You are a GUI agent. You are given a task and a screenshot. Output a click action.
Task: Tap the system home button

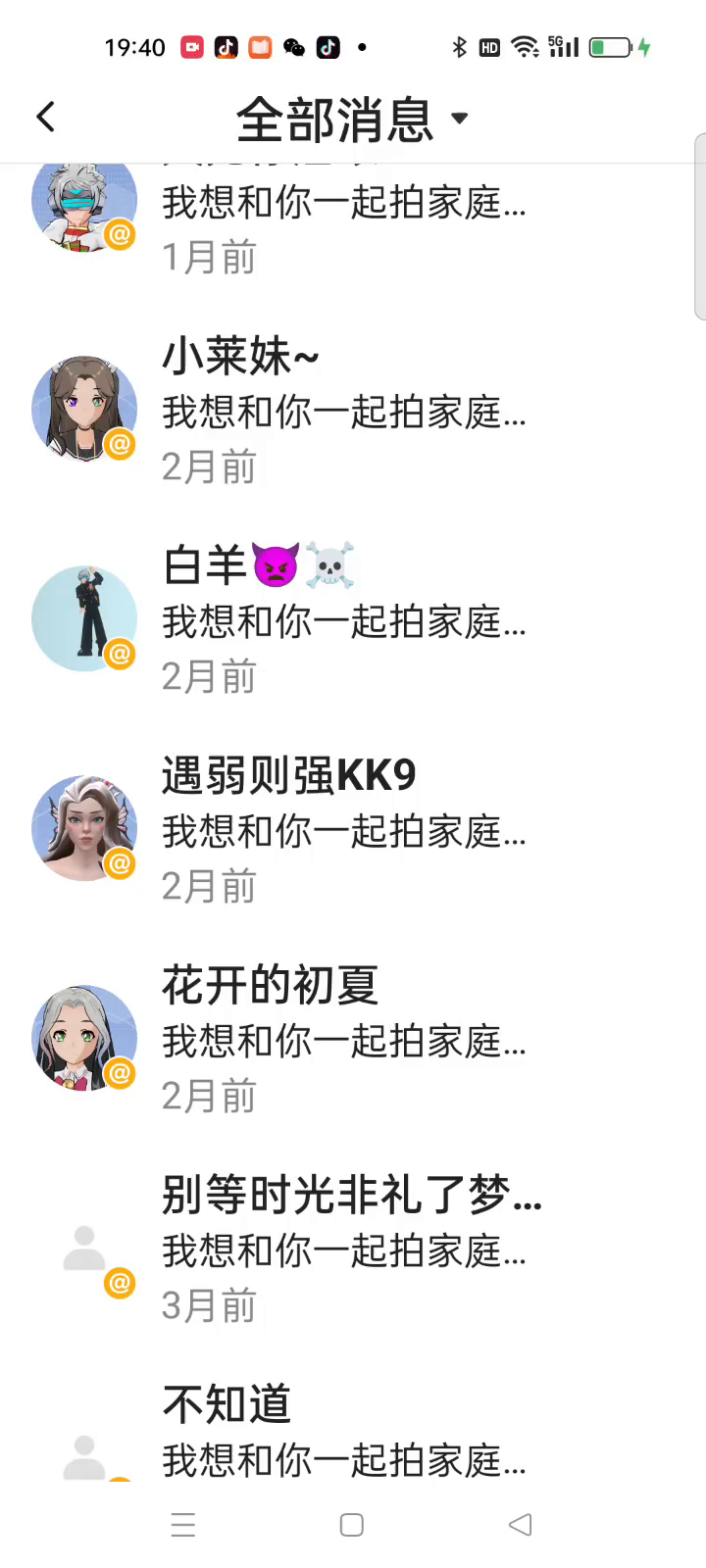[x=352, y=1525]
